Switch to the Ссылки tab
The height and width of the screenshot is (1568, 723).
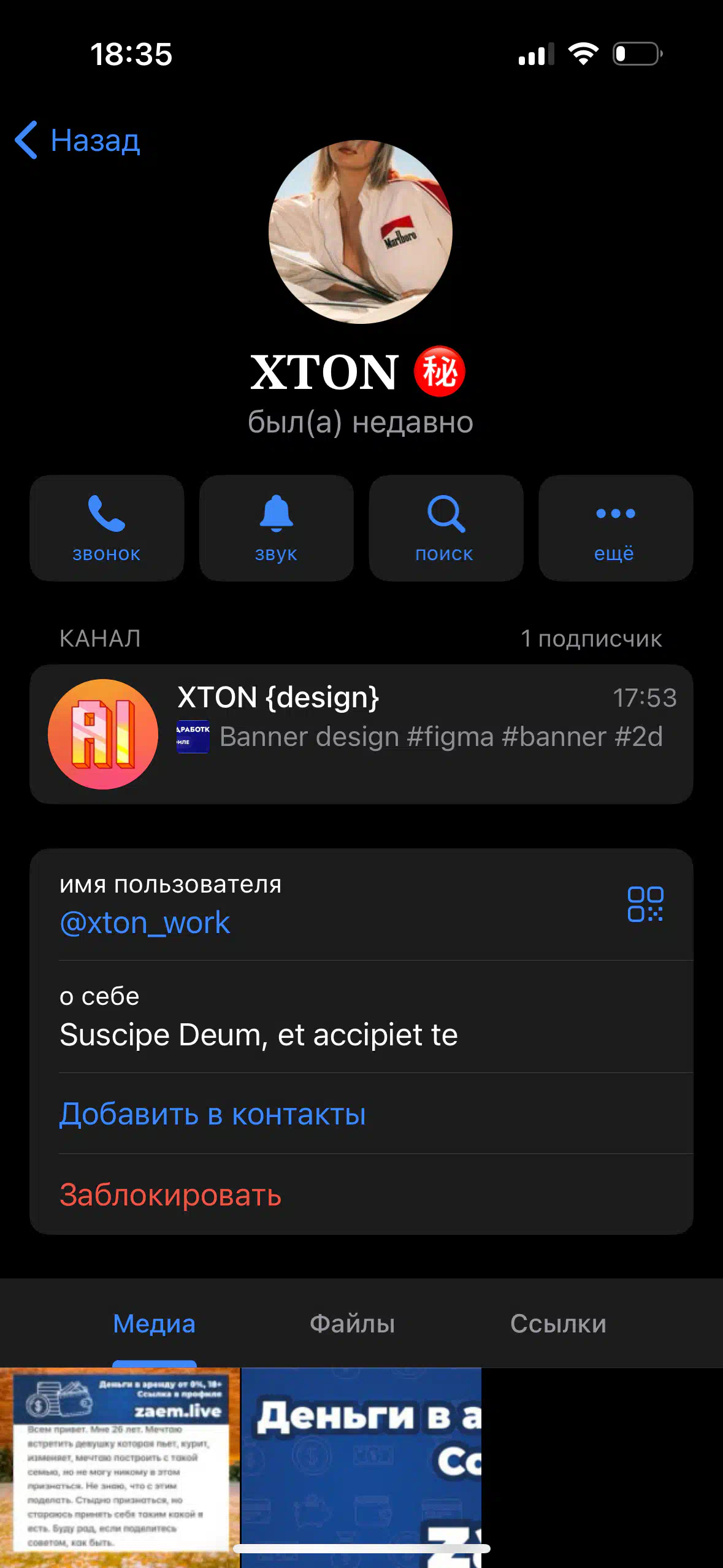(x=558, y=1324)
